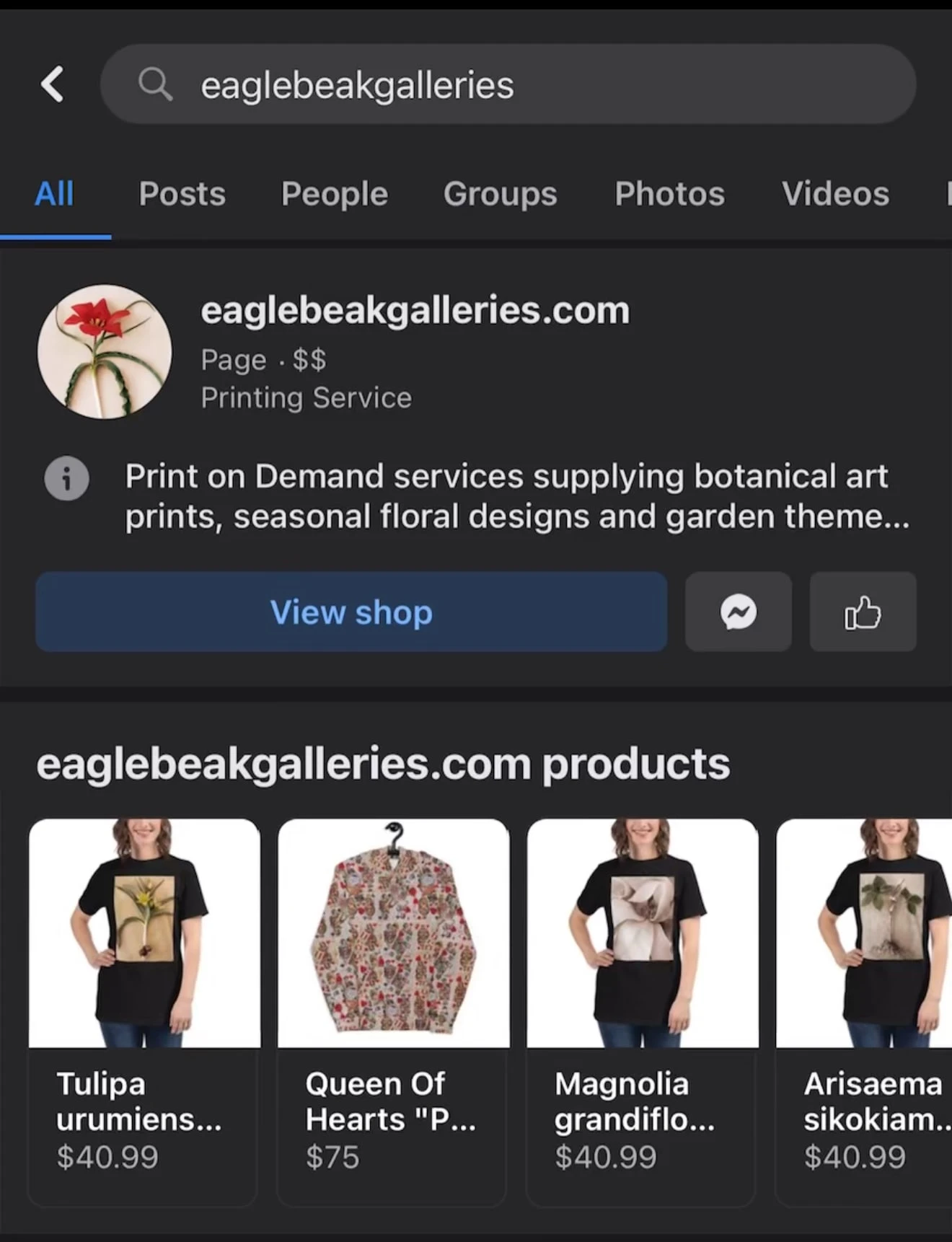
Task: Switch to the Groups tab
Action: coord(500,193)
